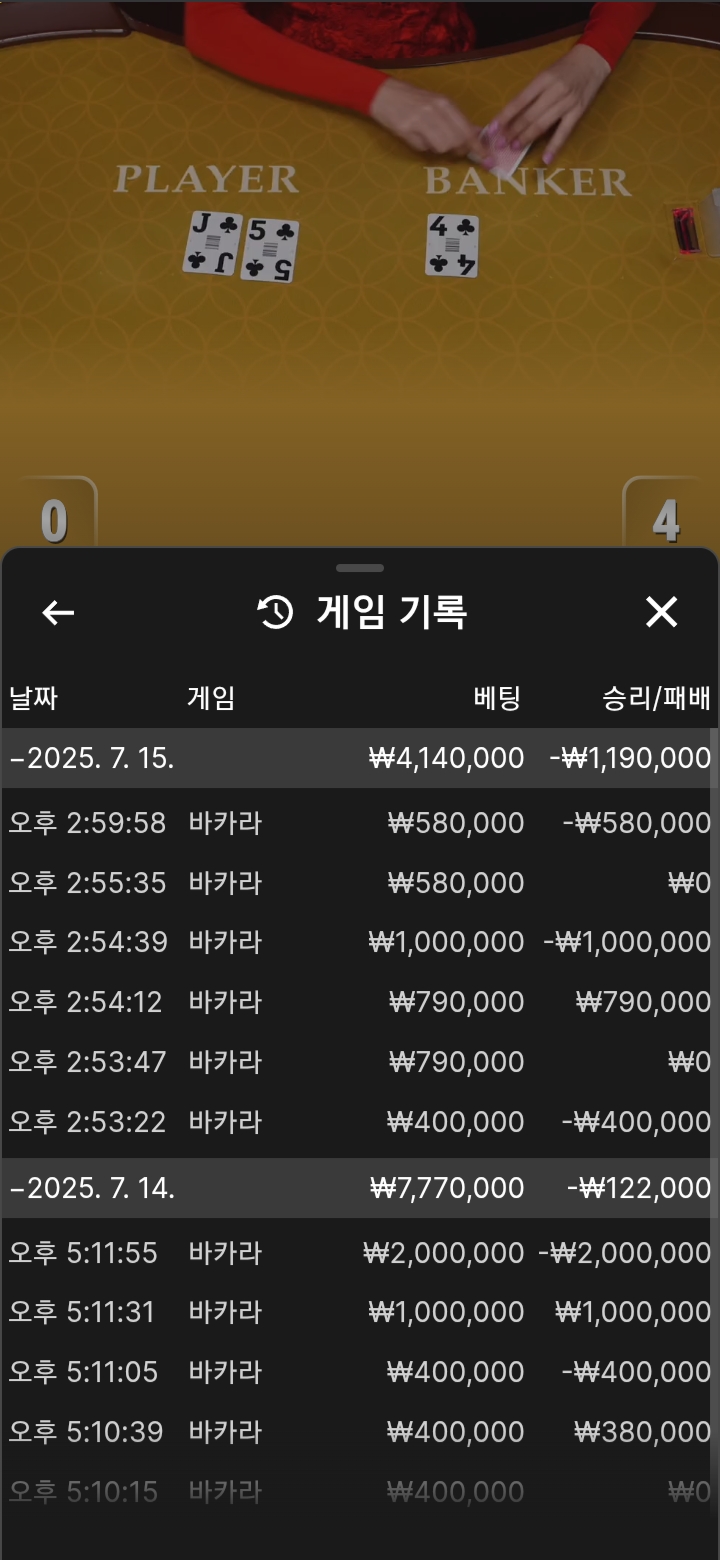Close the game history panel
Image resolution: width=720 pixels, height=1560 pixels.
(x=661, y=612)
